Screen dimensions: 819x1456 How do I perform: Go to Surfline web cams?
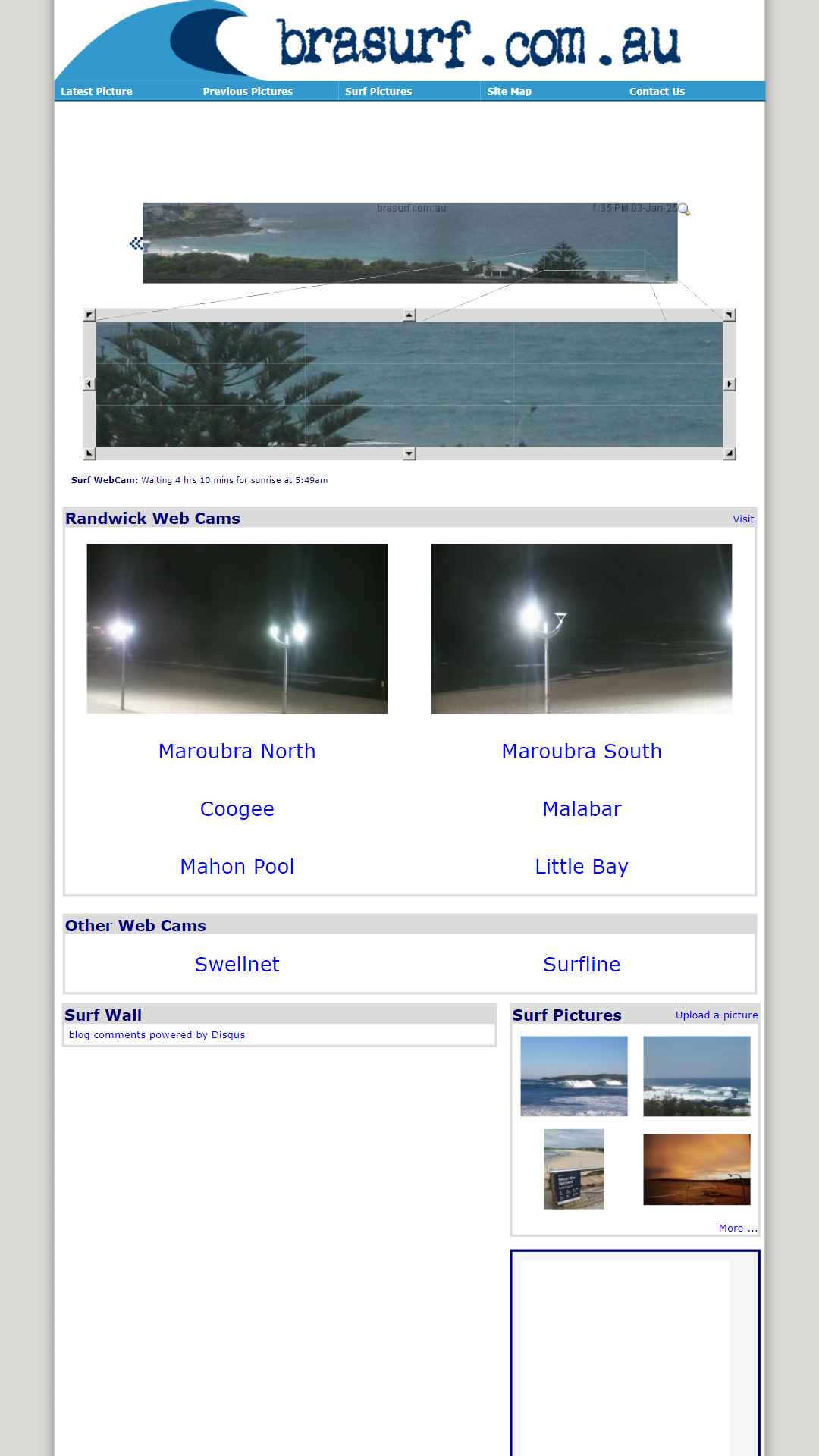581,964
